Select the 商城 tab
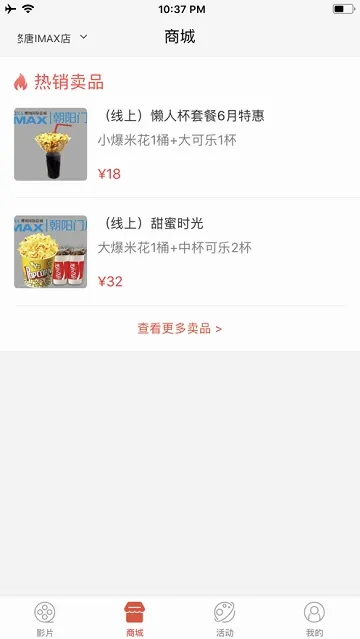360x639 pixels. [x=135, y=619]
